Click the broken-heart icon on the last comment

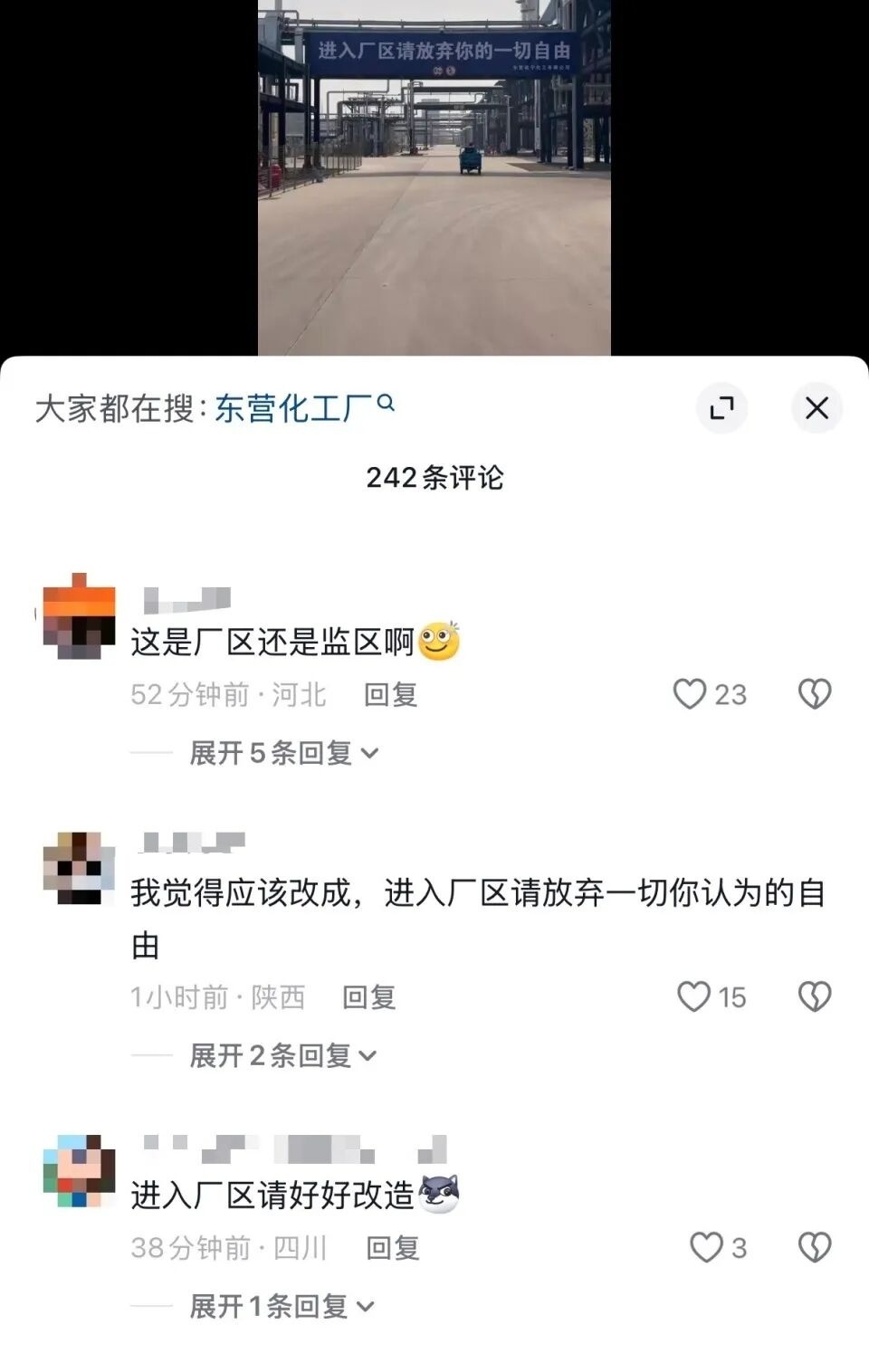tap(816, 1246)
